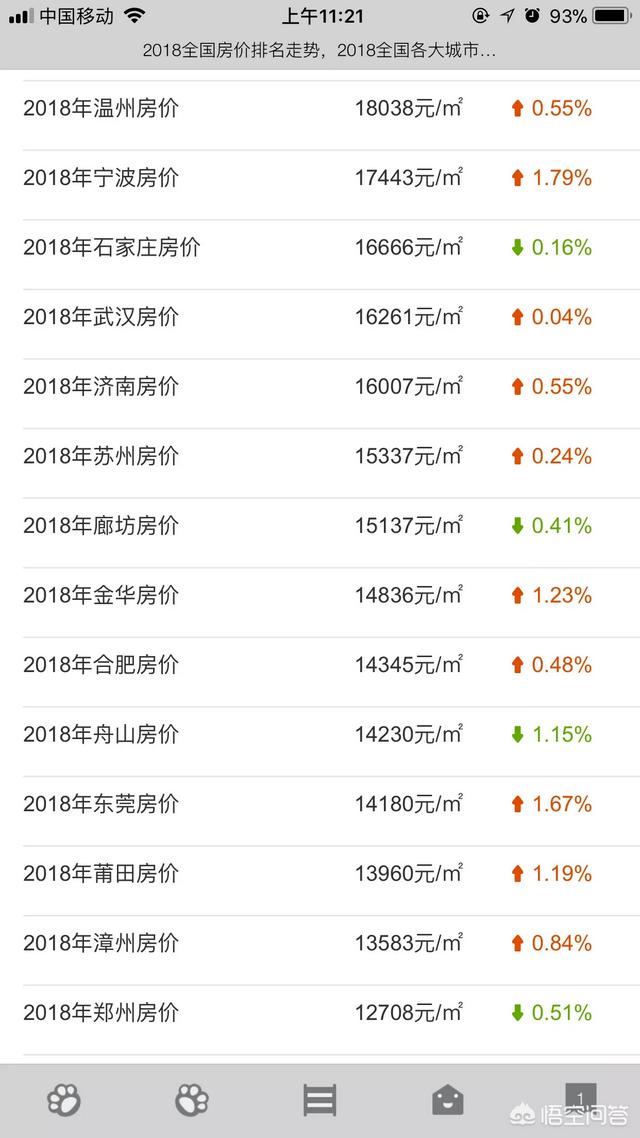This screenshot has width=640, height=1138.
Task: Select the 2018年漳州房价 entry
Action: [320, 945]
